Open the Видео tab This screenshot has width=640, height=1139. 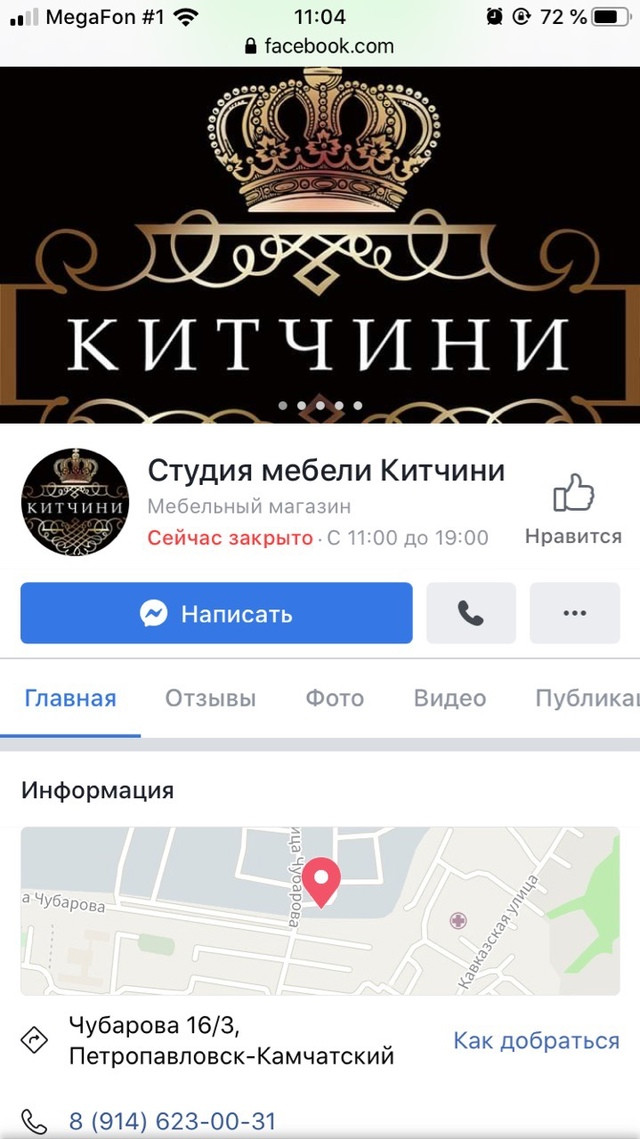(450, 699)
